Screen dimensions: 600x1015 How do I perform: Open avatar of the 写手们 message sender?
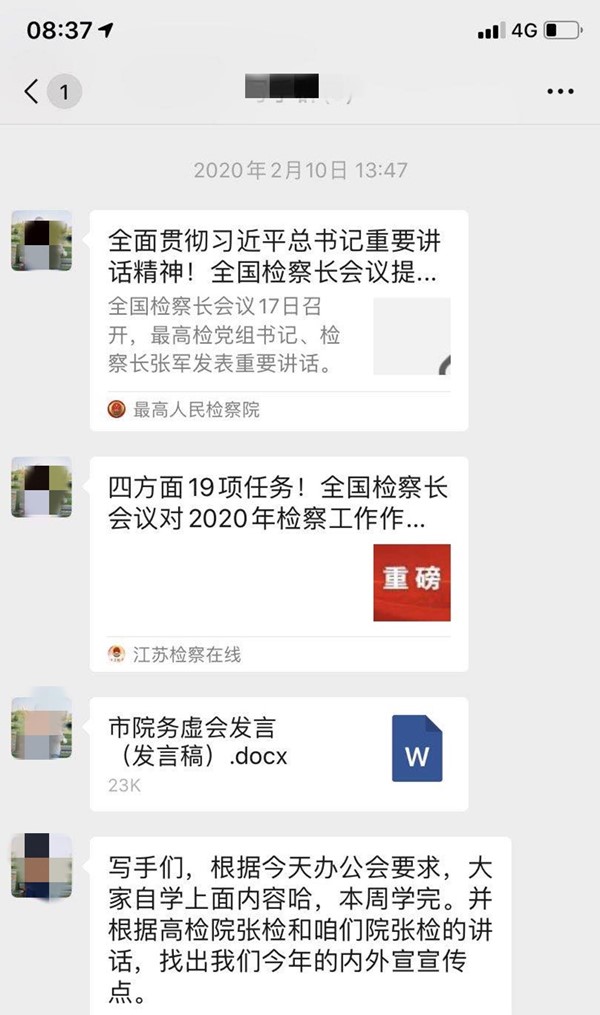tap(41, 865)
